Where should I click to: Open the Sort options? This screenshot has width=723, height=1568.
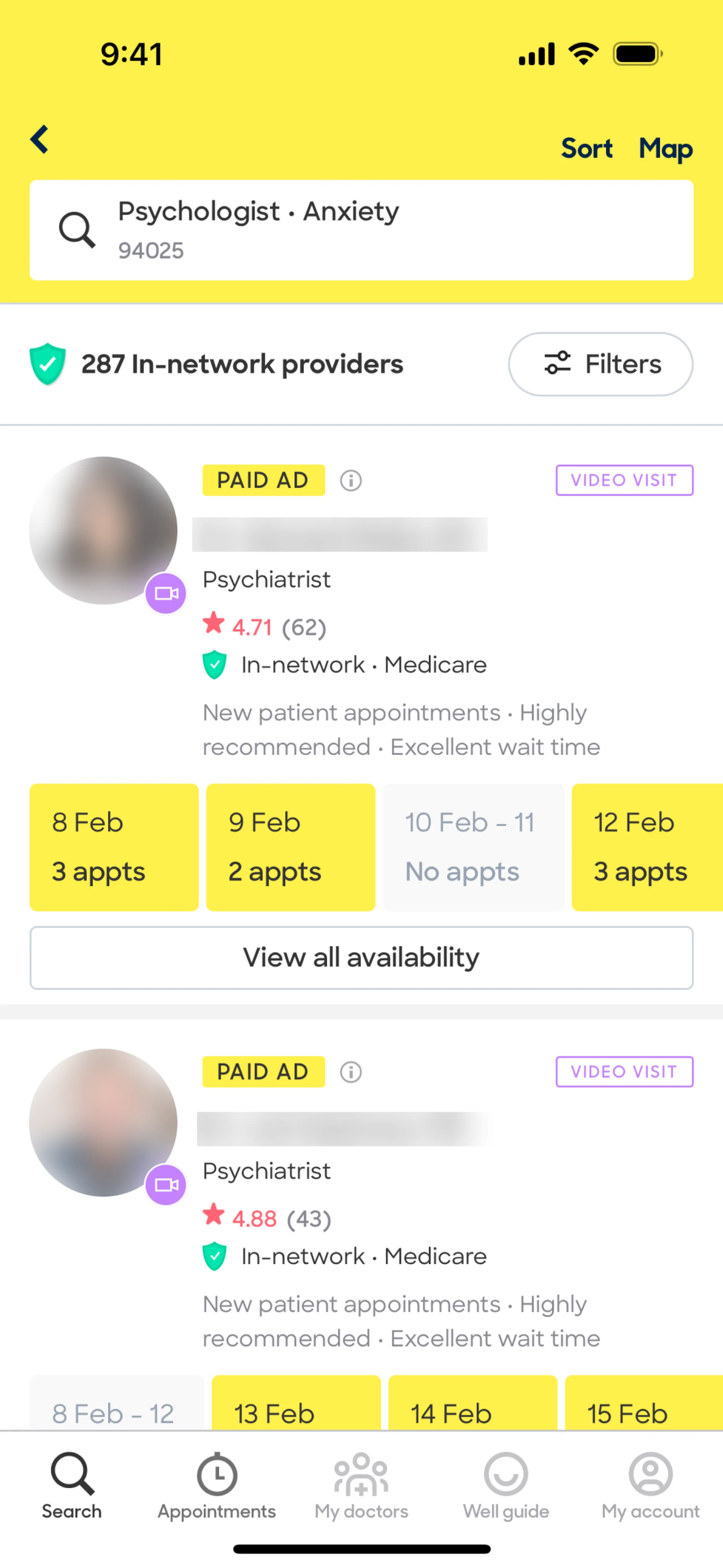(x=586, y=148)
